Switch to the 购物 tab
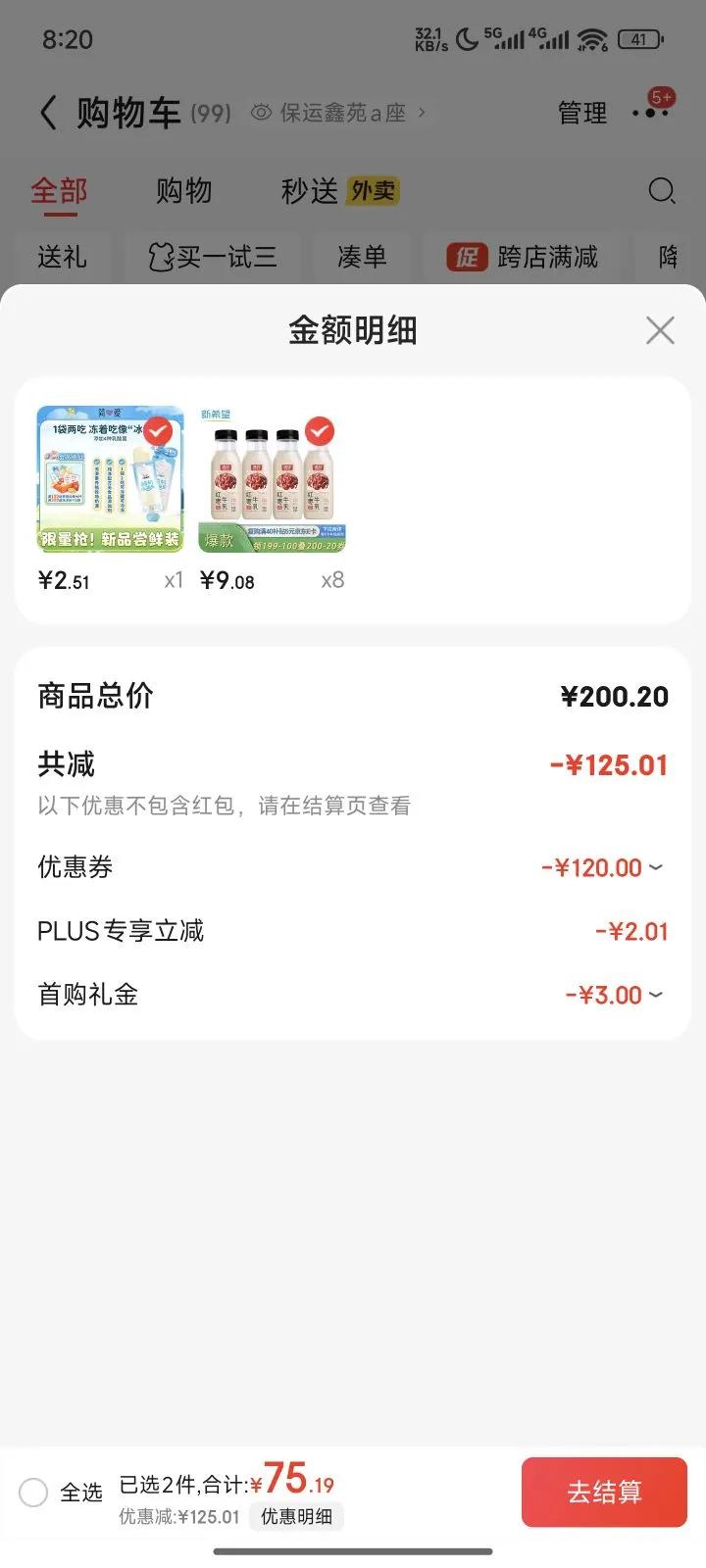Image resolution: width=706 pixels, height=1568 pixels. (x=183, y=191)
